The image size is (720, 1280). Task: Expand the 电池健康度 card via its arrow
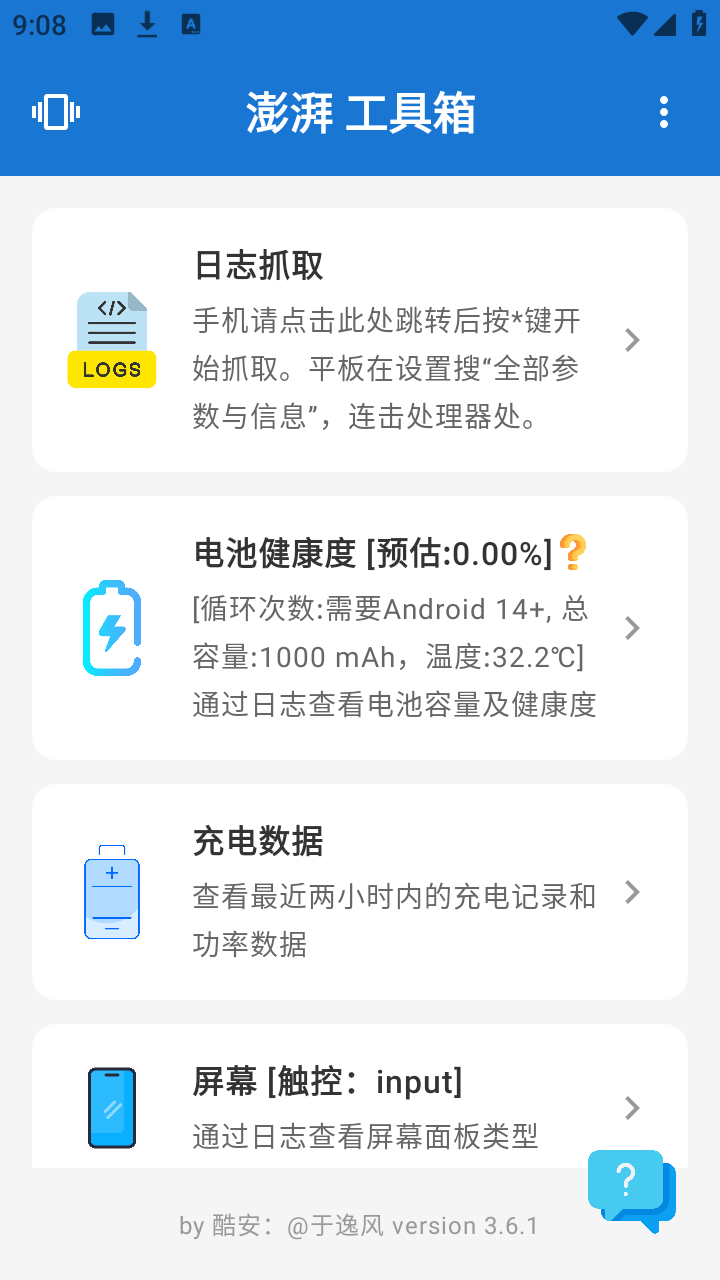click(631, 627)
